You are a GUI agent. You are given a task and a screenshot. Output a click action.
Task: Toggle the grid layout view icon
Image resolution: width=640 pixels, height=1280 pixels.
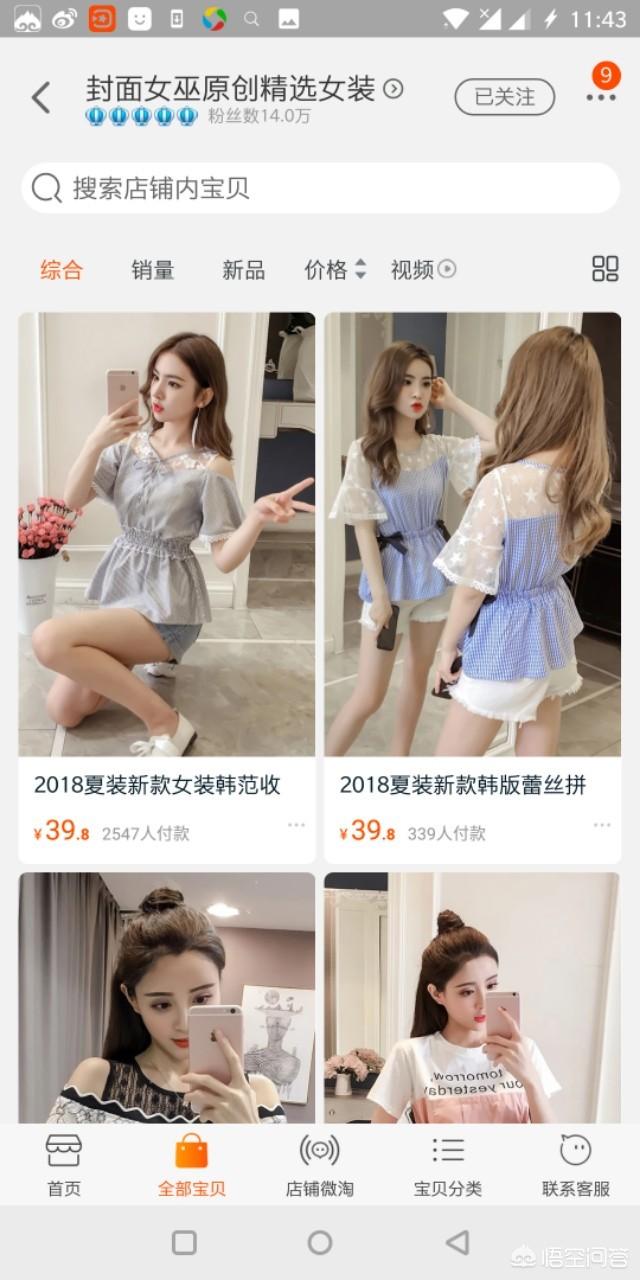(605, 268)
